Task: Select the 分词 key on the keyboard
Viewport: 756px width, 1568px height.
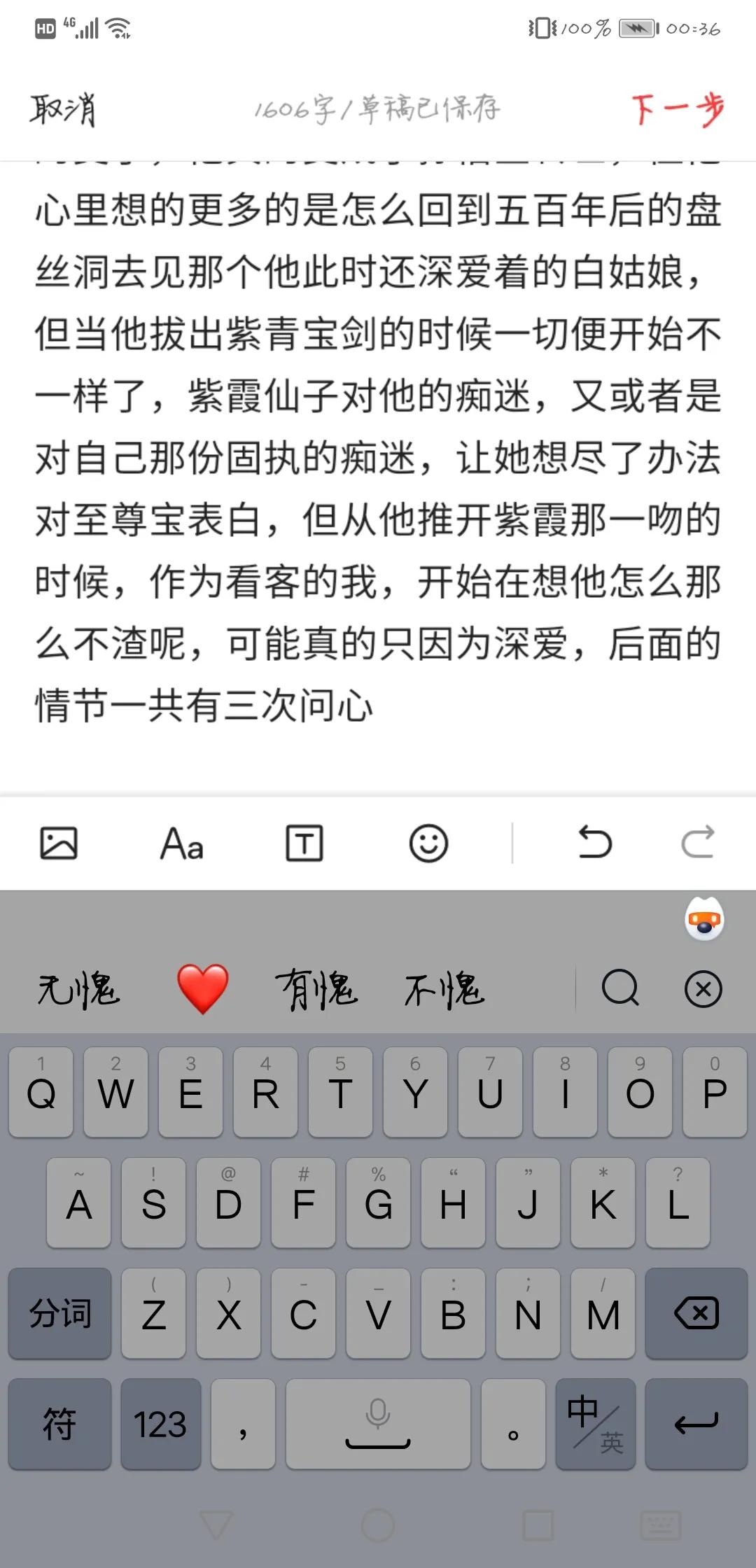Action: (59, 1314)
